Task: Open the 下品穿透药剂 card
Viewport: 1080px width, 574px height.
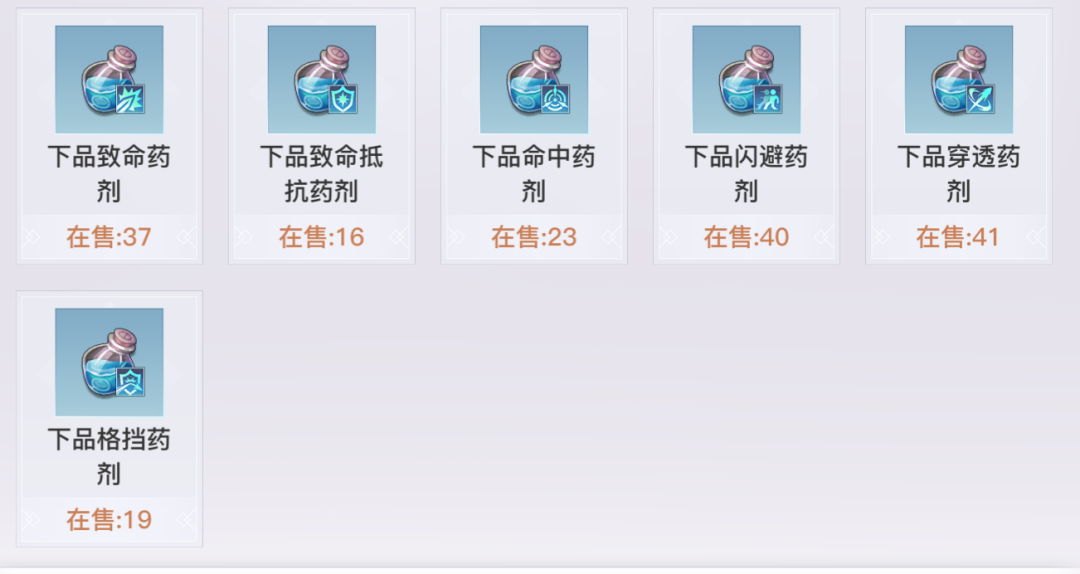Action: pos(958,135)
